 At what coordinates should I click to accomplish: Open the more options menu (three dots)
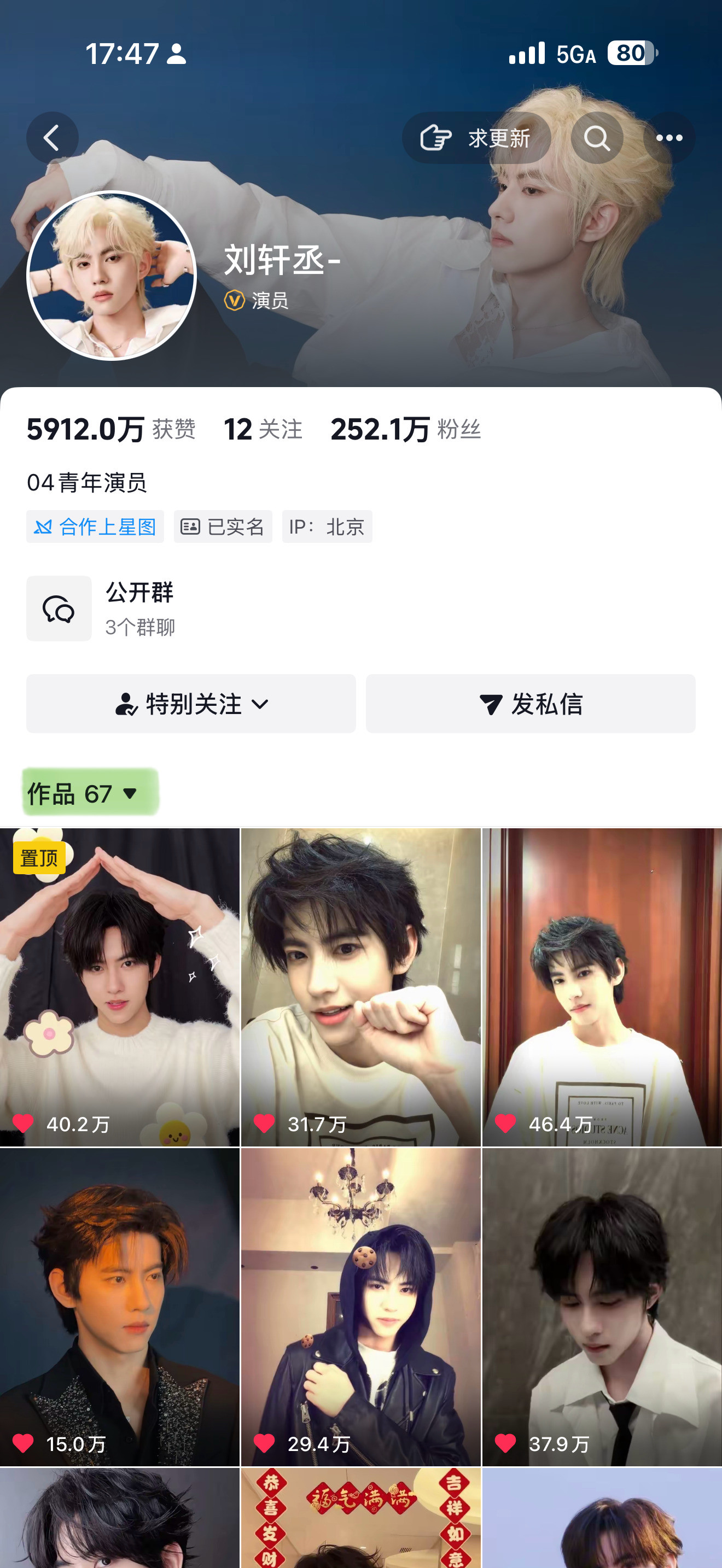click(669, 138)
